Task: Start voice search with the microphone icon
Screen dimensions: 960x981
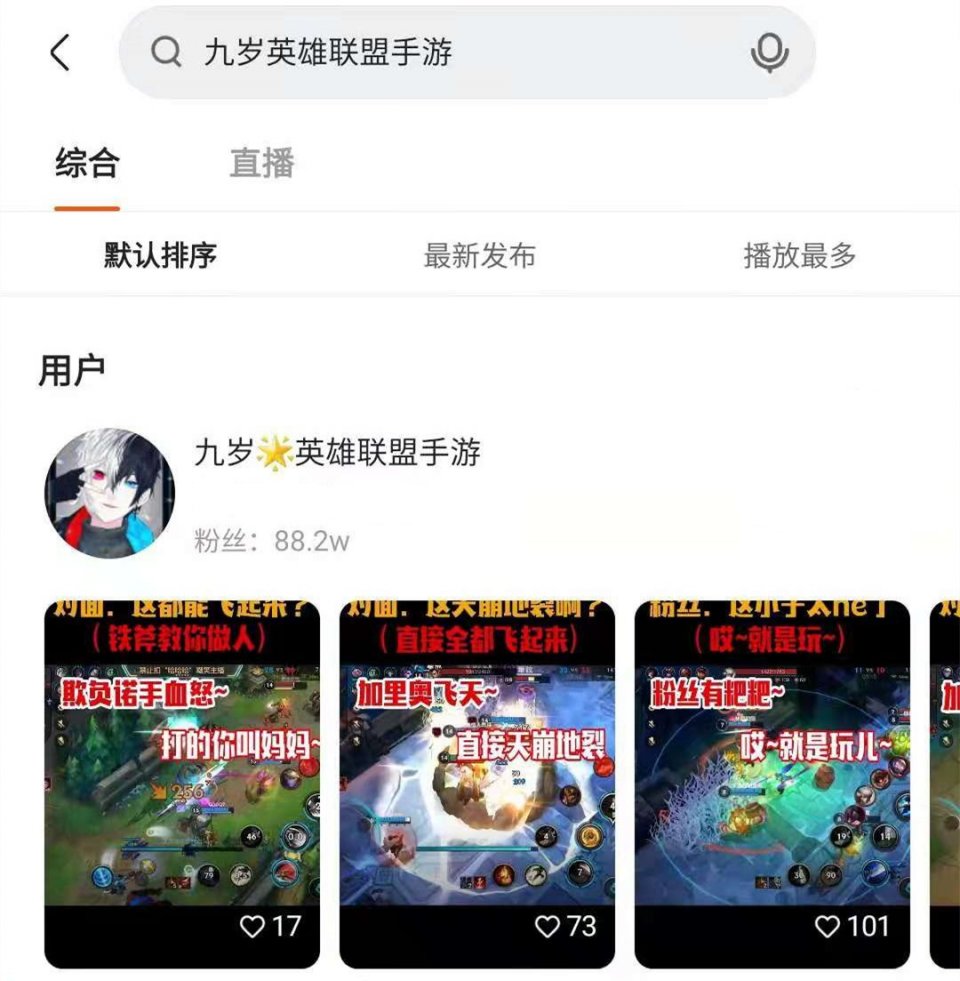Action: pos(768,52)
